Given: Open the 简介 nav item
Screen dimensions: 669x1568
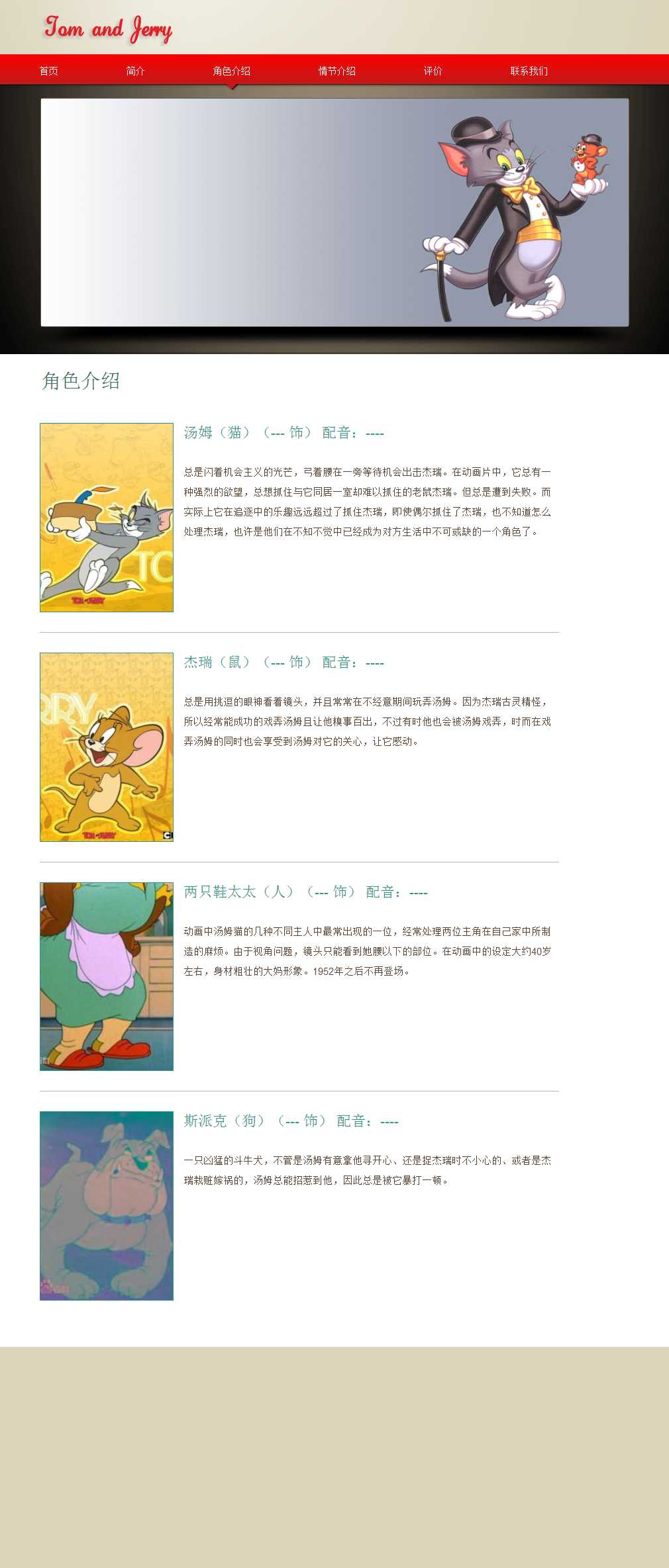Looking at the screenshot, I should pyautogui.click(x=136, y=71).
